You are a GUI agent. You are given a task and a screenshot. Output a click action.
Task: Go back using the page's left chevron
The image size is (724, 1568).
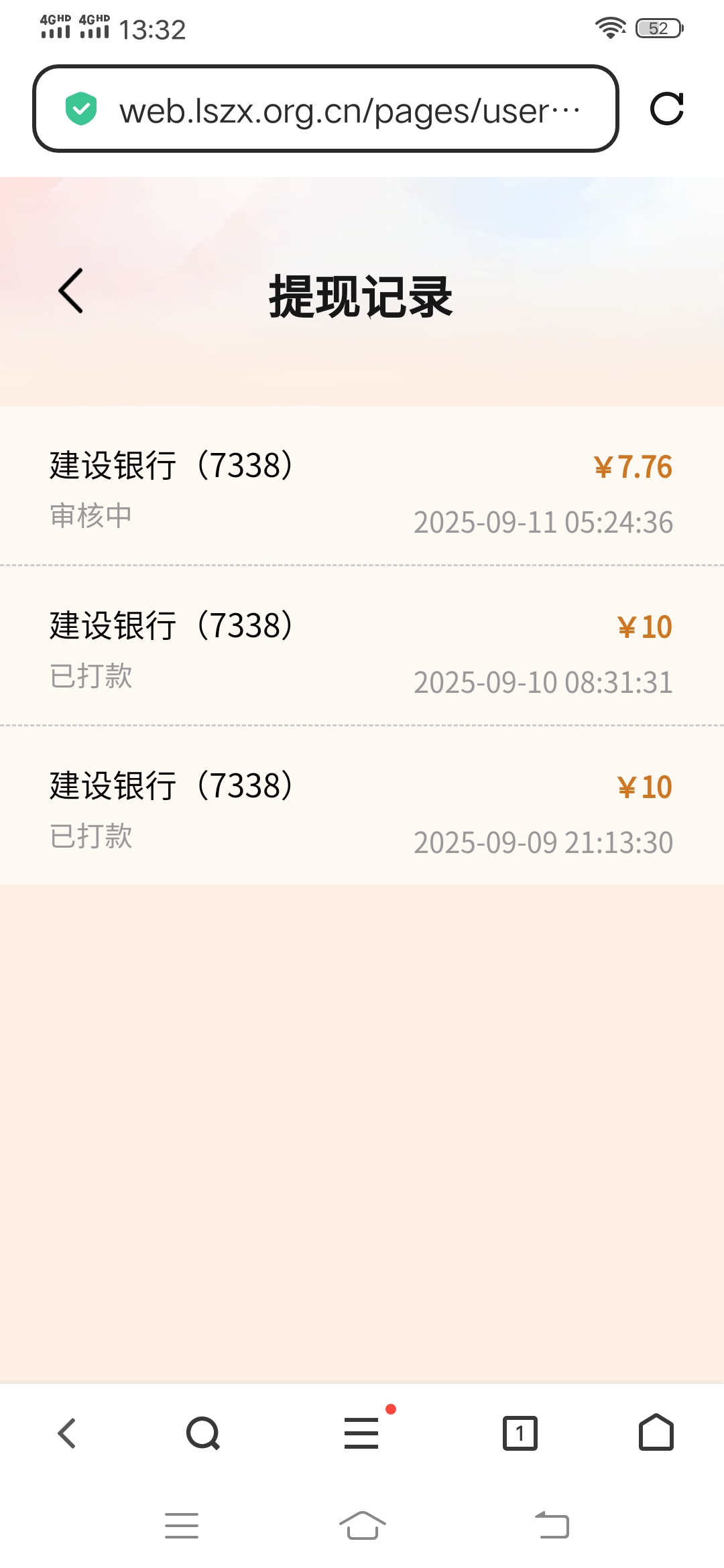coord(70,291)
